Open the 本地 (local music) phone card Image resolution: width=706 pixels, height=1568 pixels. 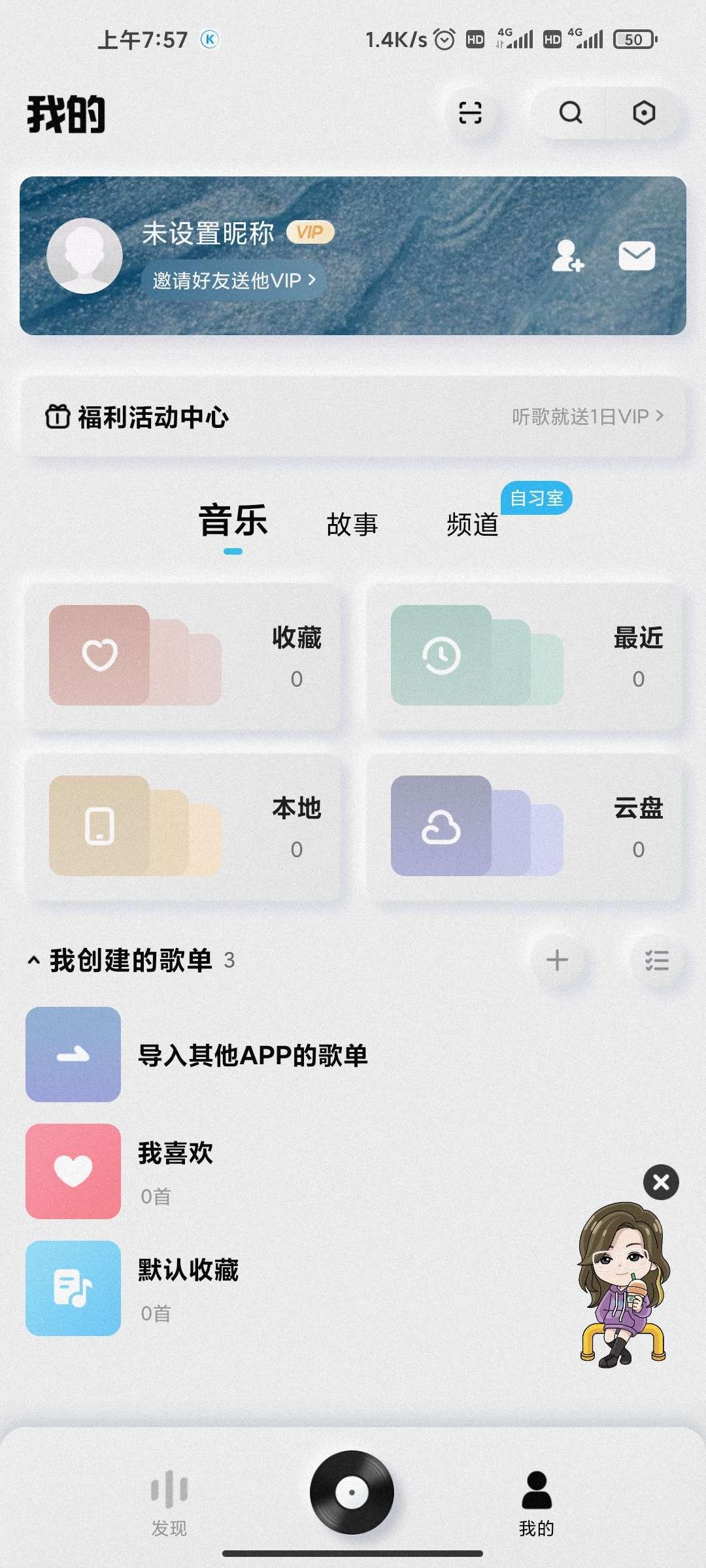coord(185,828)
